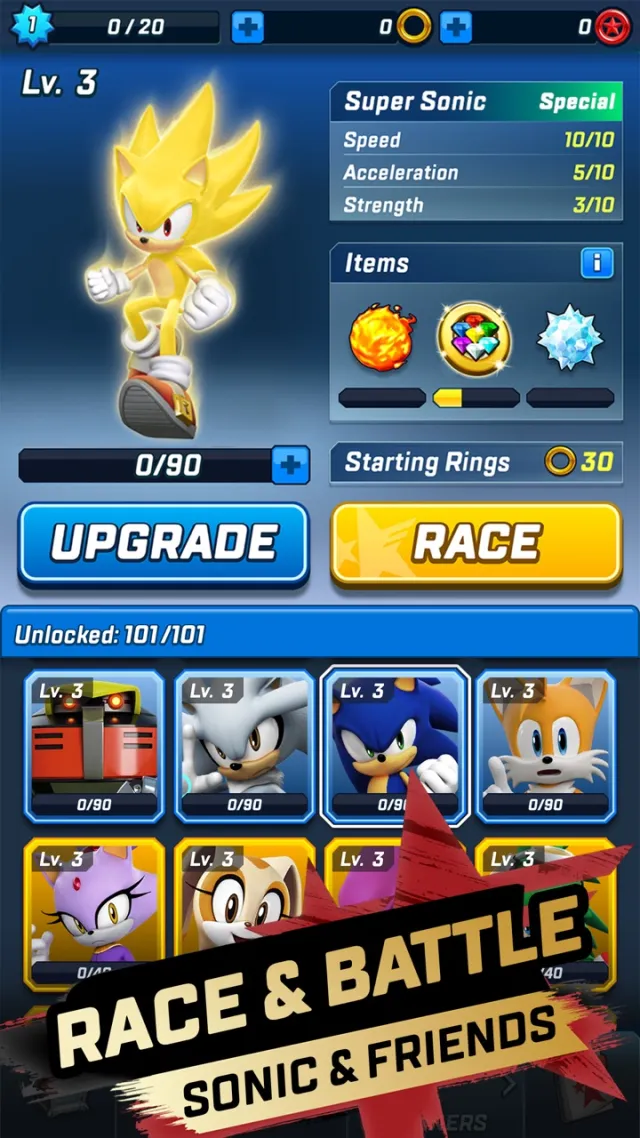Choose the Silver the Hedgehog character tile
640x1138 pixels.
(244, 745)
